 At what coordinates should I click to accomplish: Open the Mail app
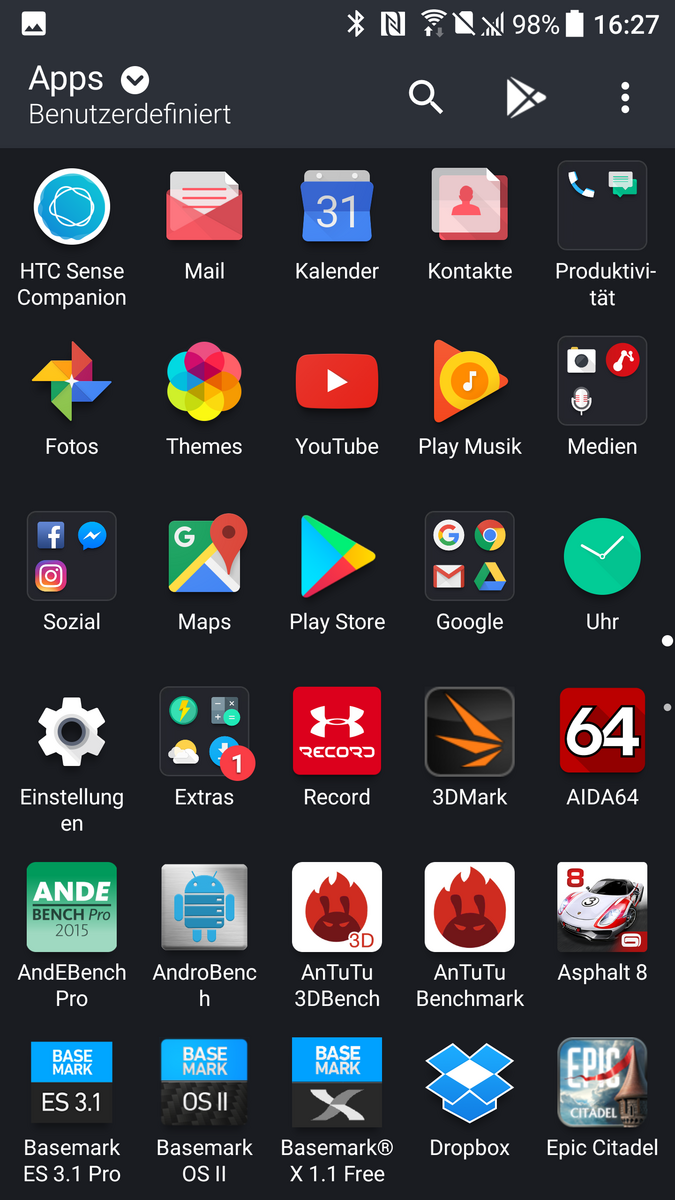point(204,207)
